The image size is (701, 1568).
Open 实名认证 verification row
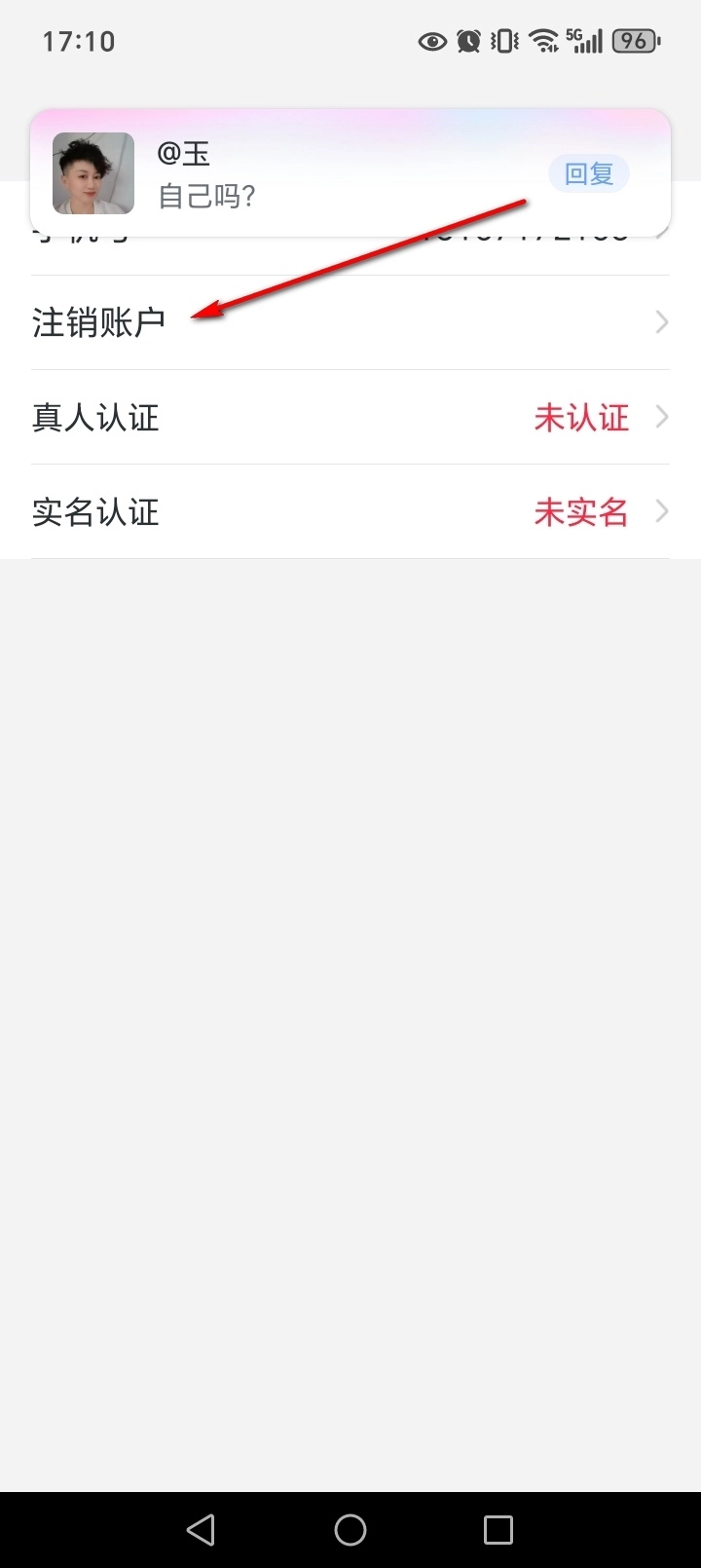[349, 512]
